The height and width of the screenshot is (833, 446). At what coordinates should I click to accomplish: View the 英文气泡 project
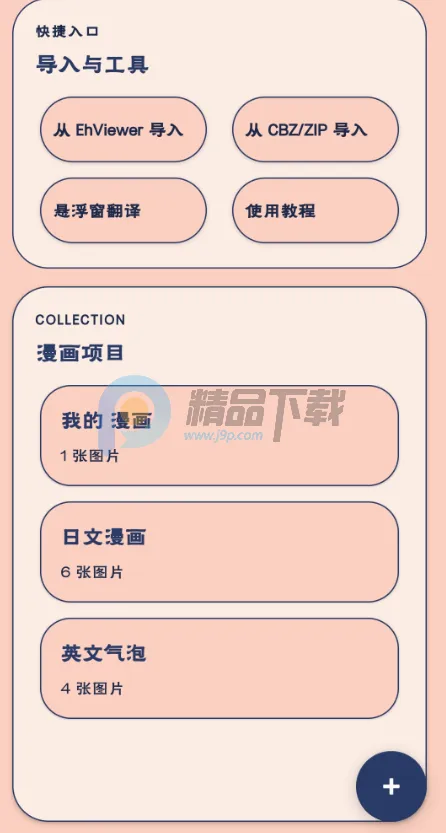coord(219,668)
